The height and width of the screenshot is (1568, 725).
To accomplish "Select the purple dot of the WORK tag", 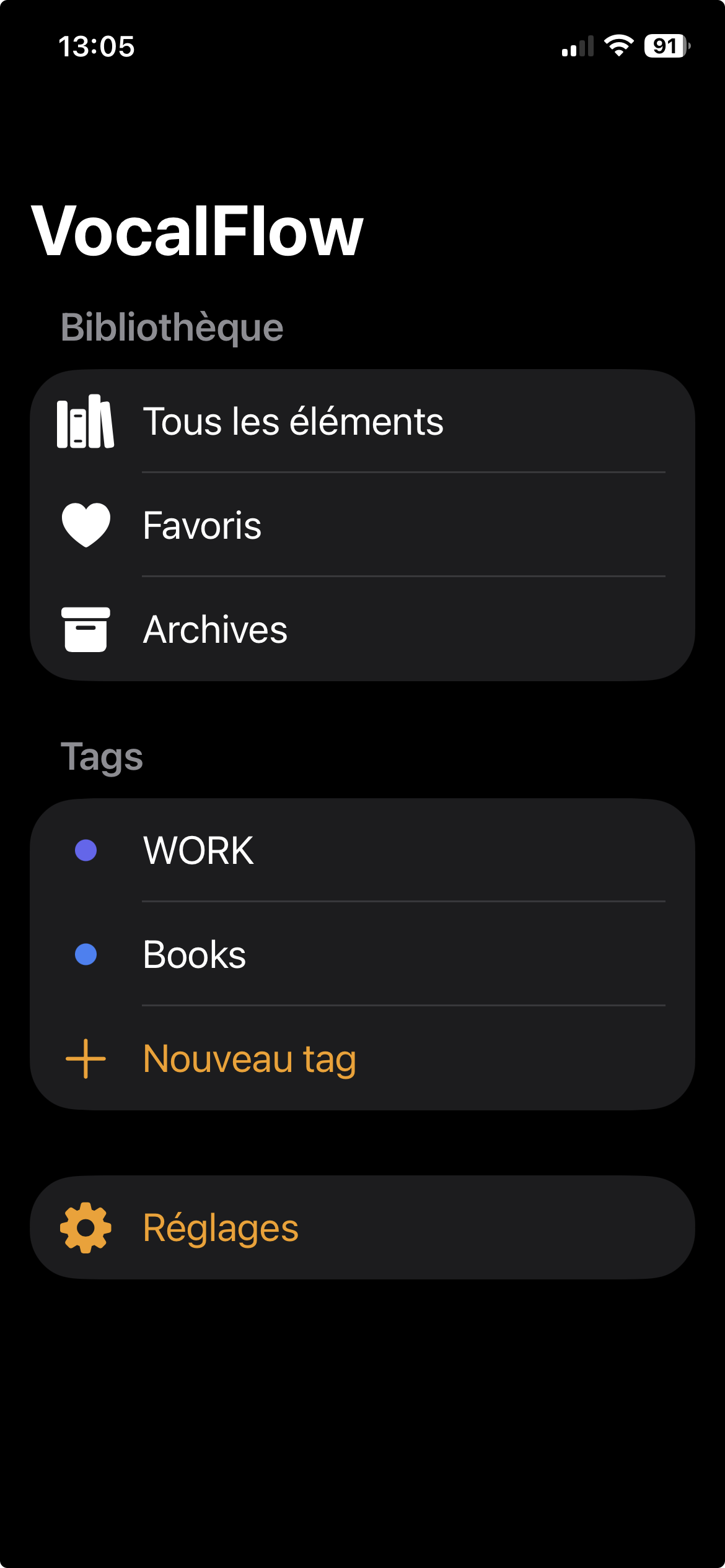I will point(85,850).
